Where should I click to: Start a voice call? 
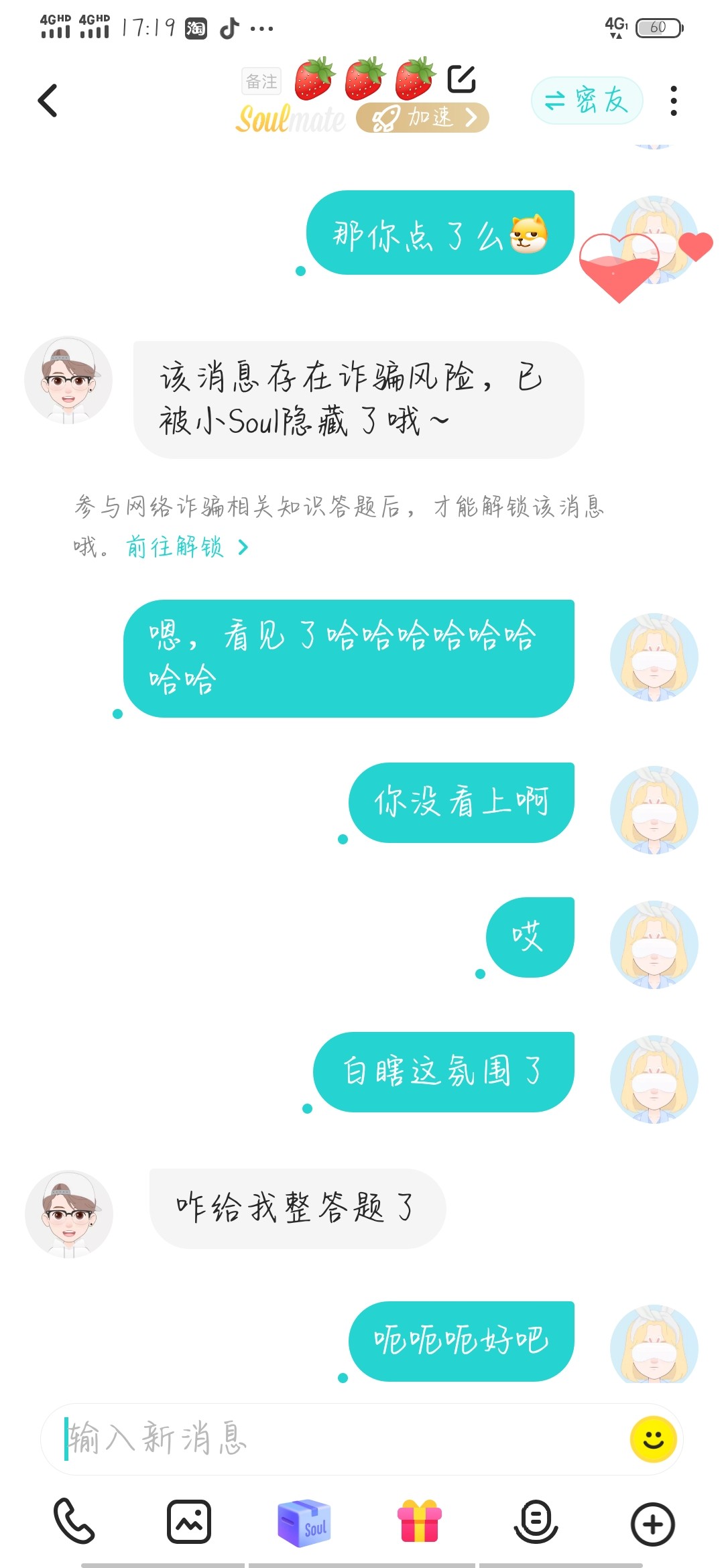74,1521
